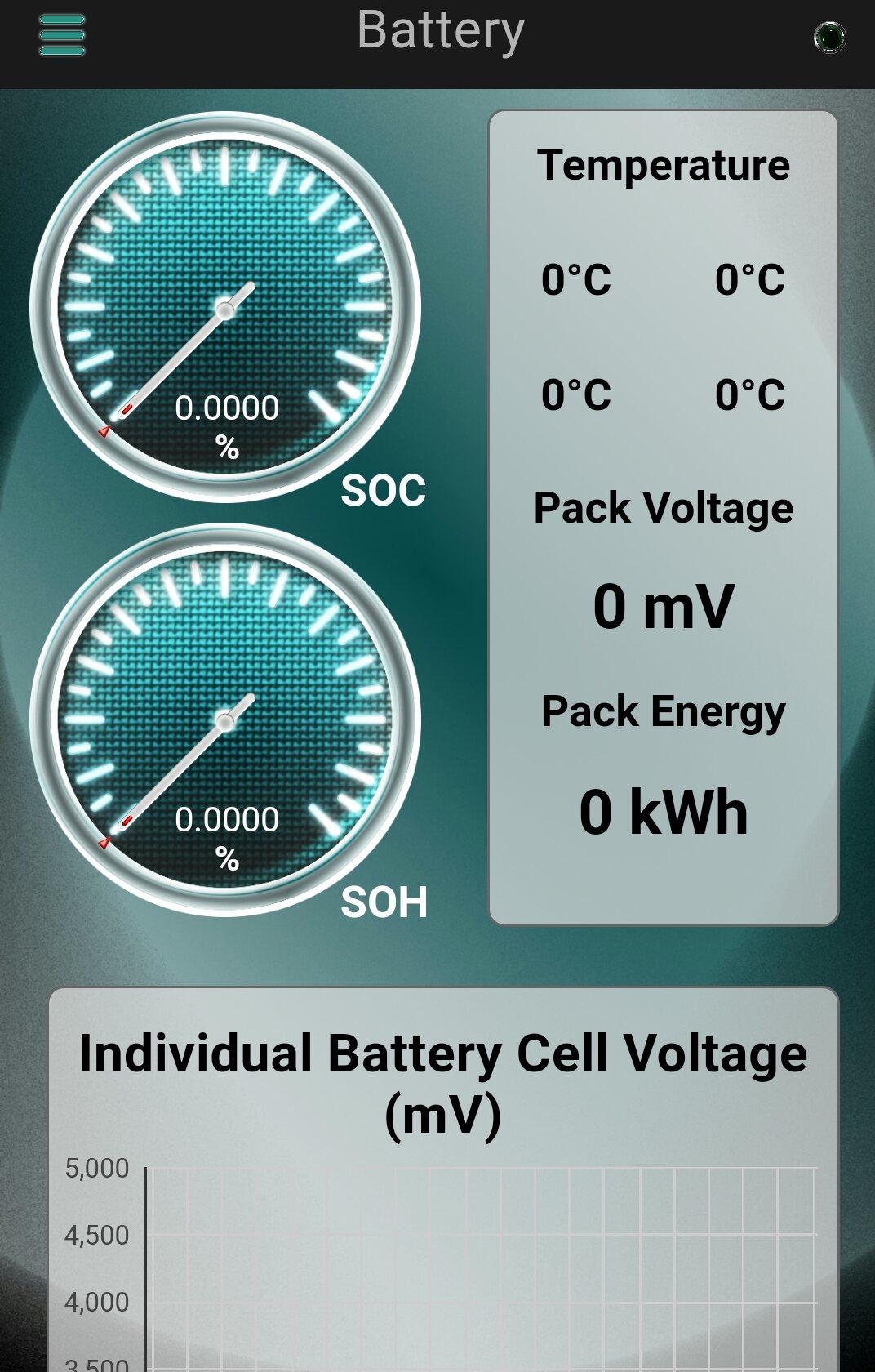Click the Pack Voltage 0 mV value
The height and width of the screenshot is (1372, 875).
coord(663,606)
